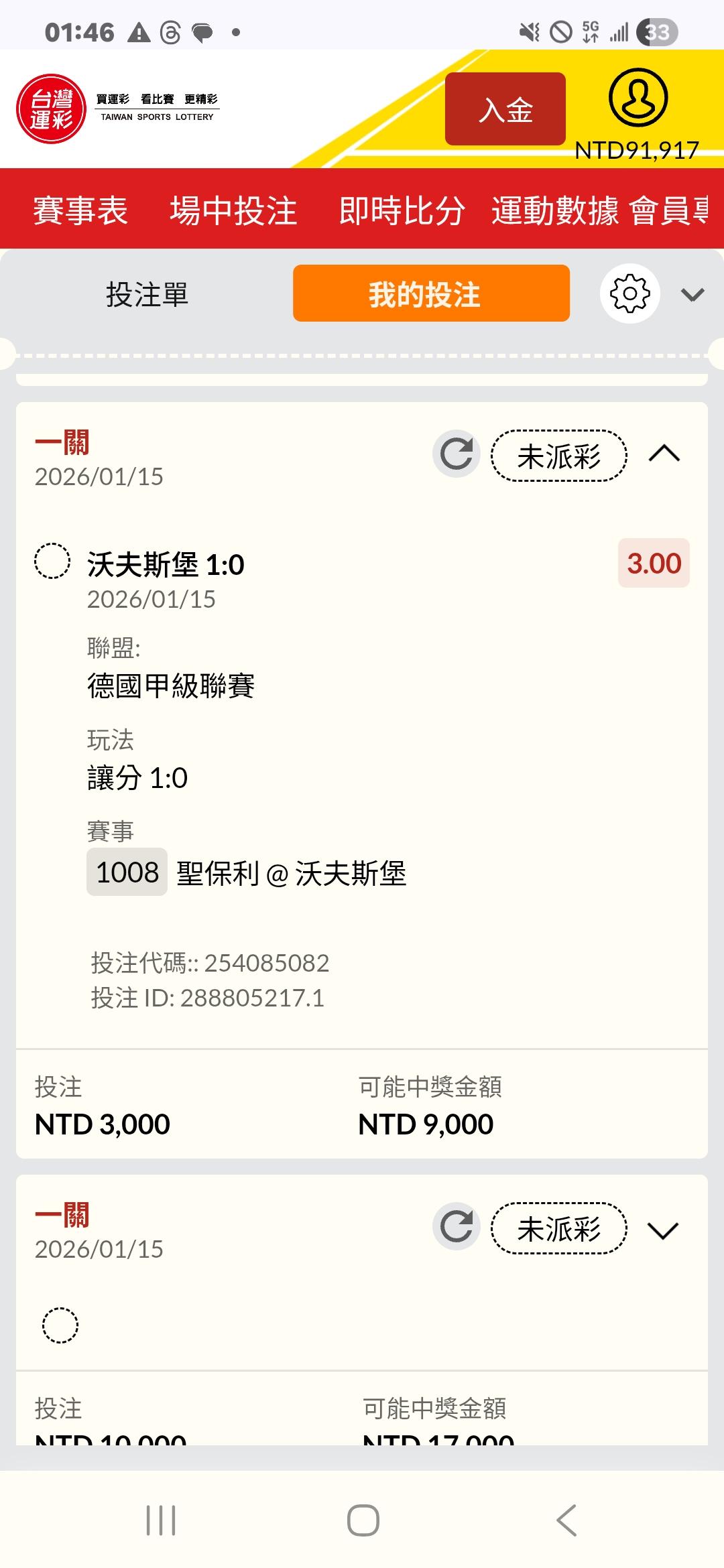
Task: Refresh the NTD 3,000 沃夫斯堡 bet
Action: 457,455
